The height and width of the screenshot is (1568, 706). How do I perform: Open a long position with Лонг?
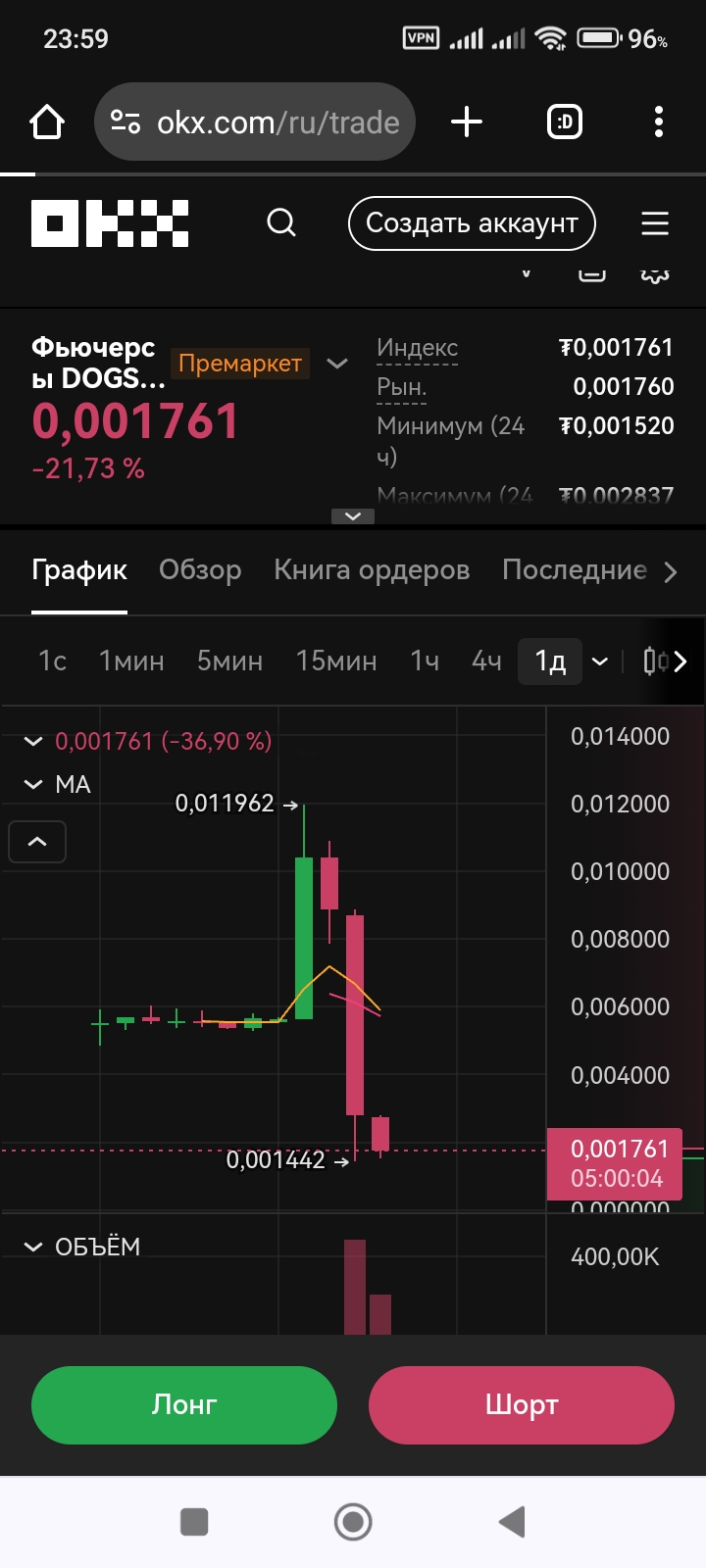pos(184,1404)
